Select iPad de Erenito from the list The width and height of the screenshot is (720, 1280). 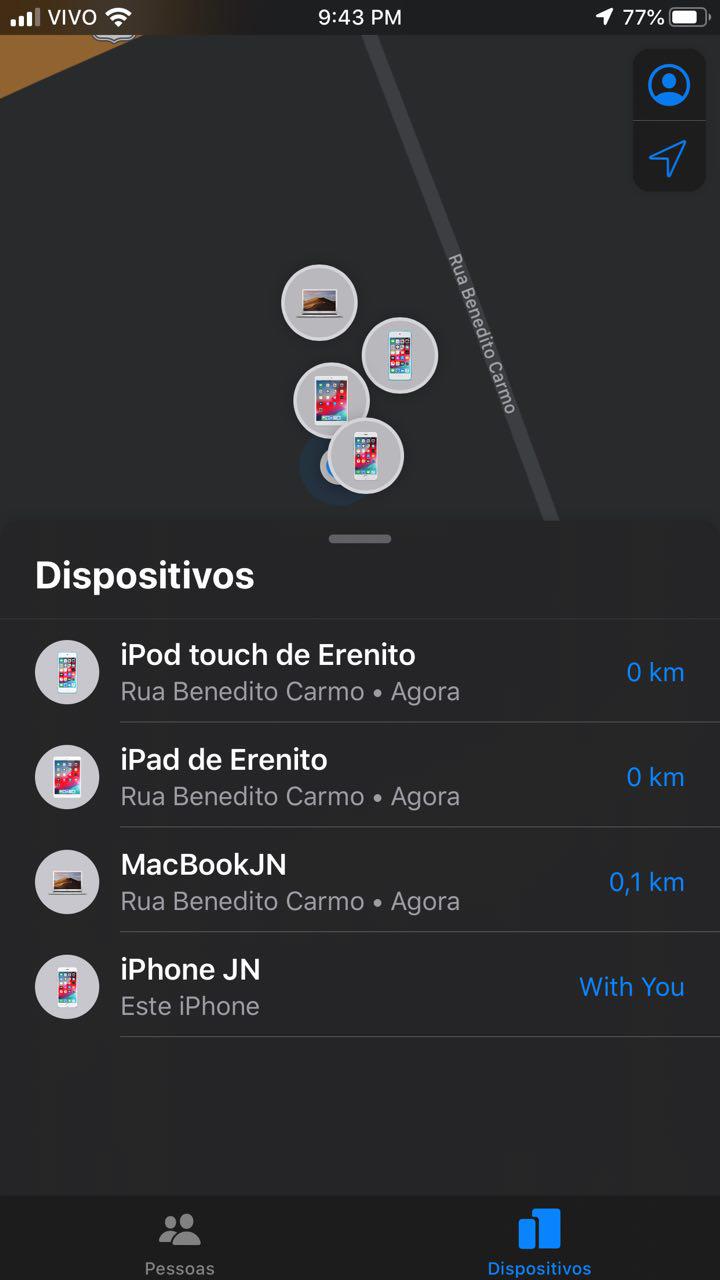click(360, 777)
